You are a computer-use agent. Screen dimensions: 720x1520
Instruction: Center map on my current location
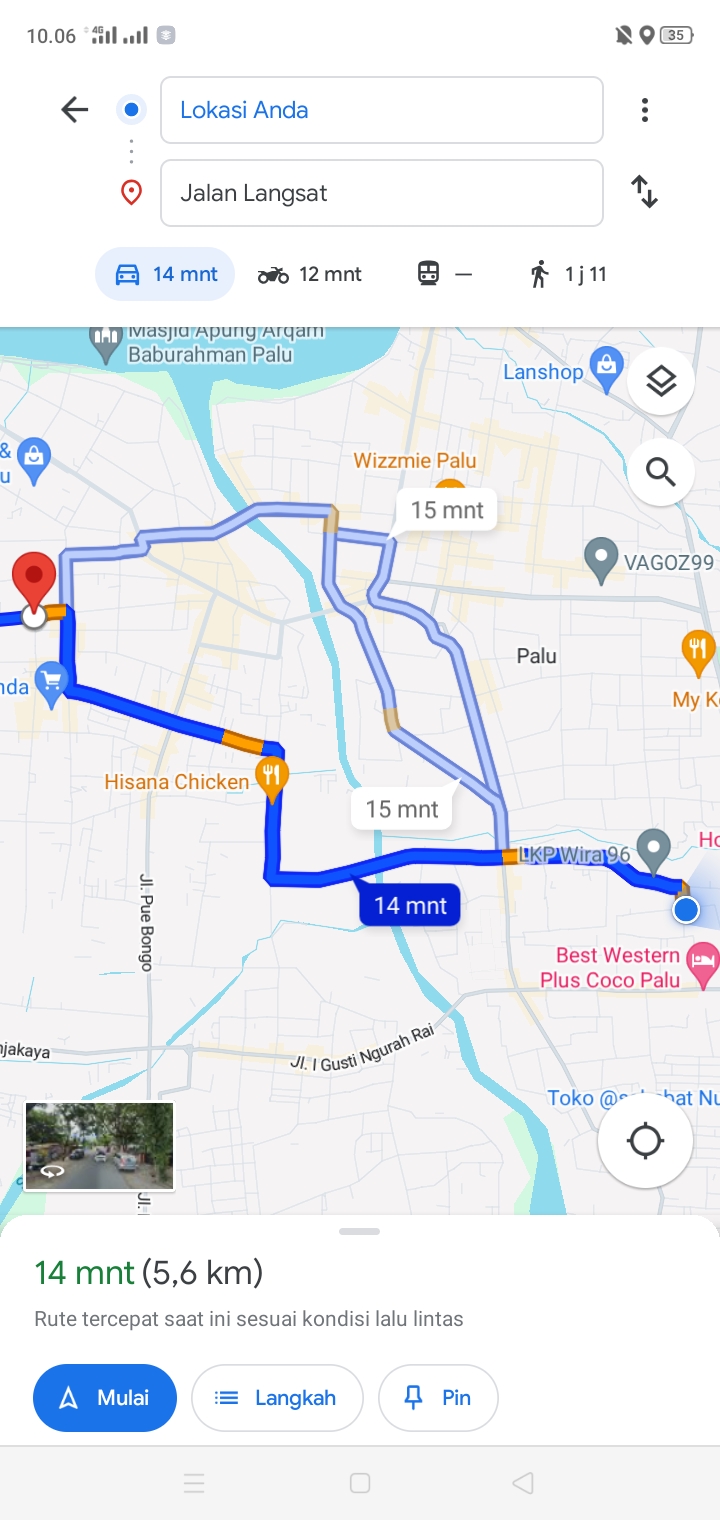click(x=645, y=1140)
